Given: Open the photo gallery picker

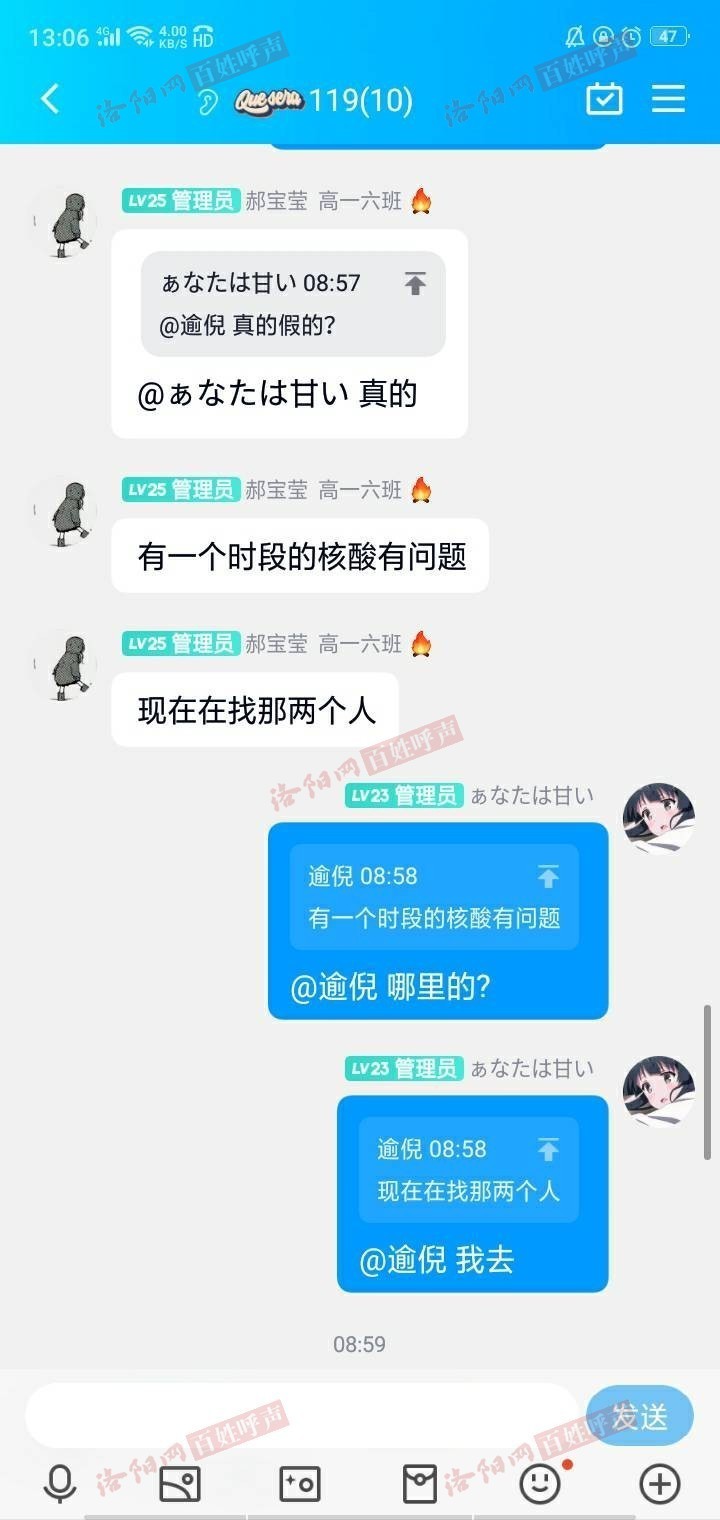Looking at the screenshot, I should 180,1484.
